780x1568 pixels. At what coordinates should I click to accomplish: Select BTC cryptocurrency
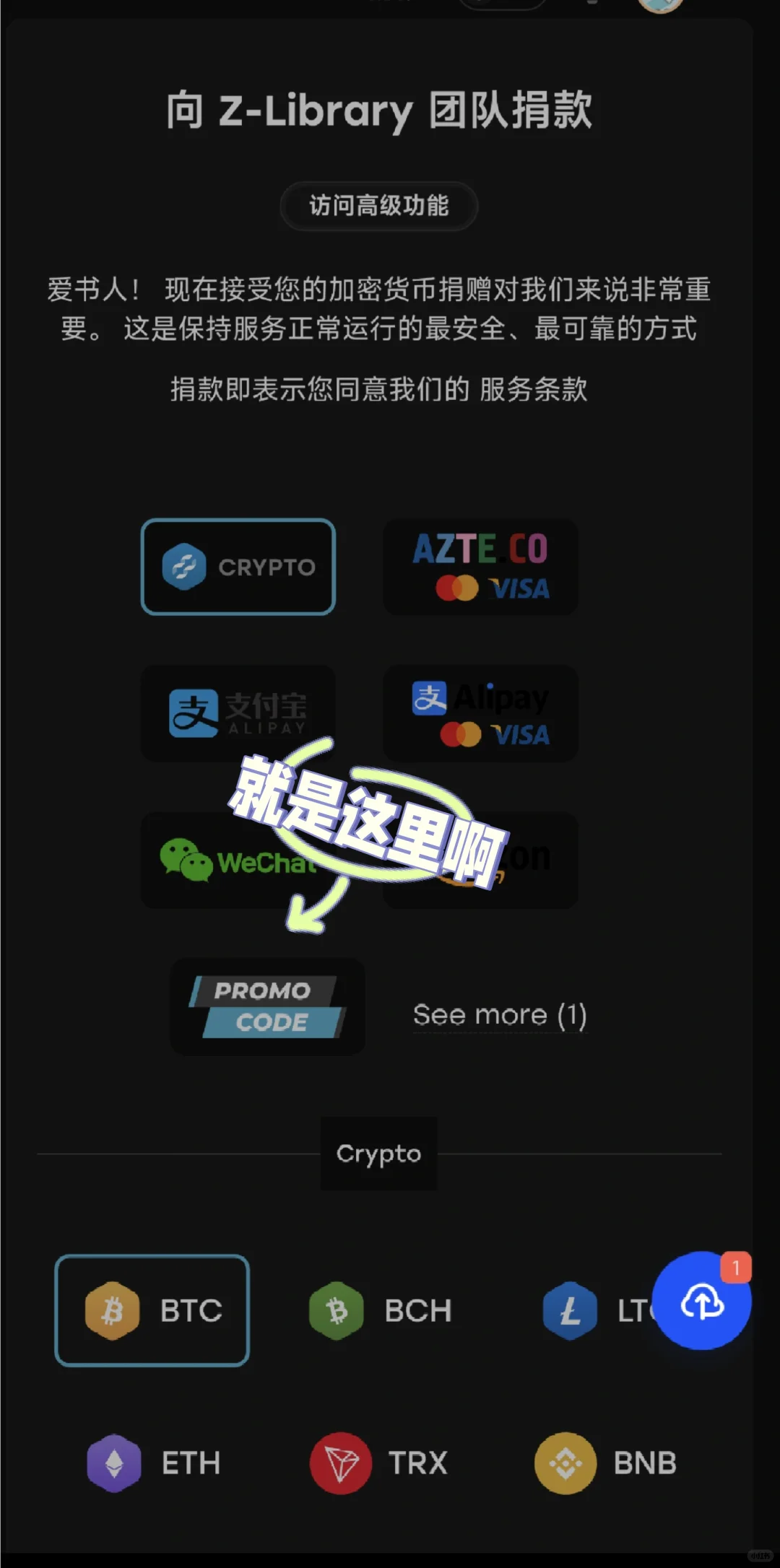pyautogui.click(x=152, y=1310)
